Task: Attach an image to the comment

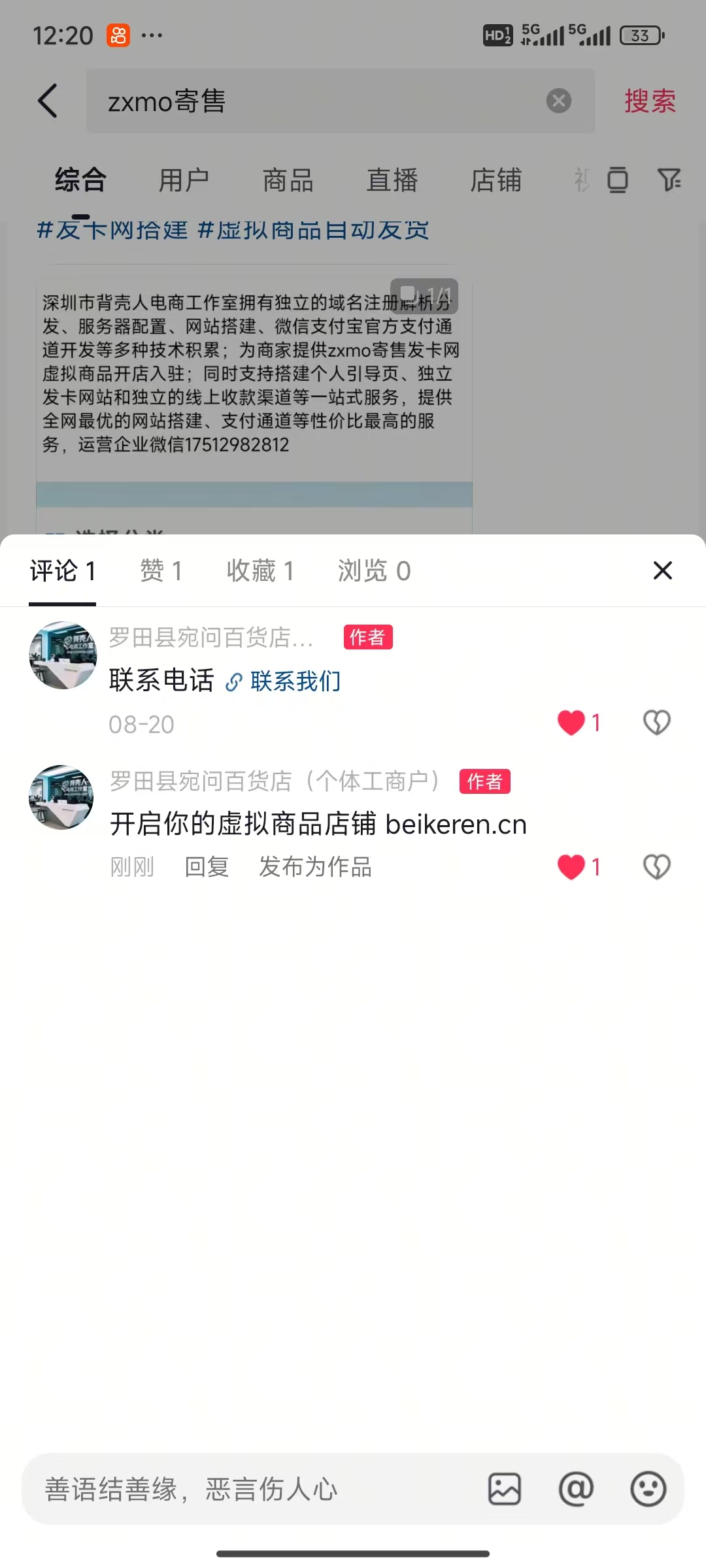Action: (505, 1490)
